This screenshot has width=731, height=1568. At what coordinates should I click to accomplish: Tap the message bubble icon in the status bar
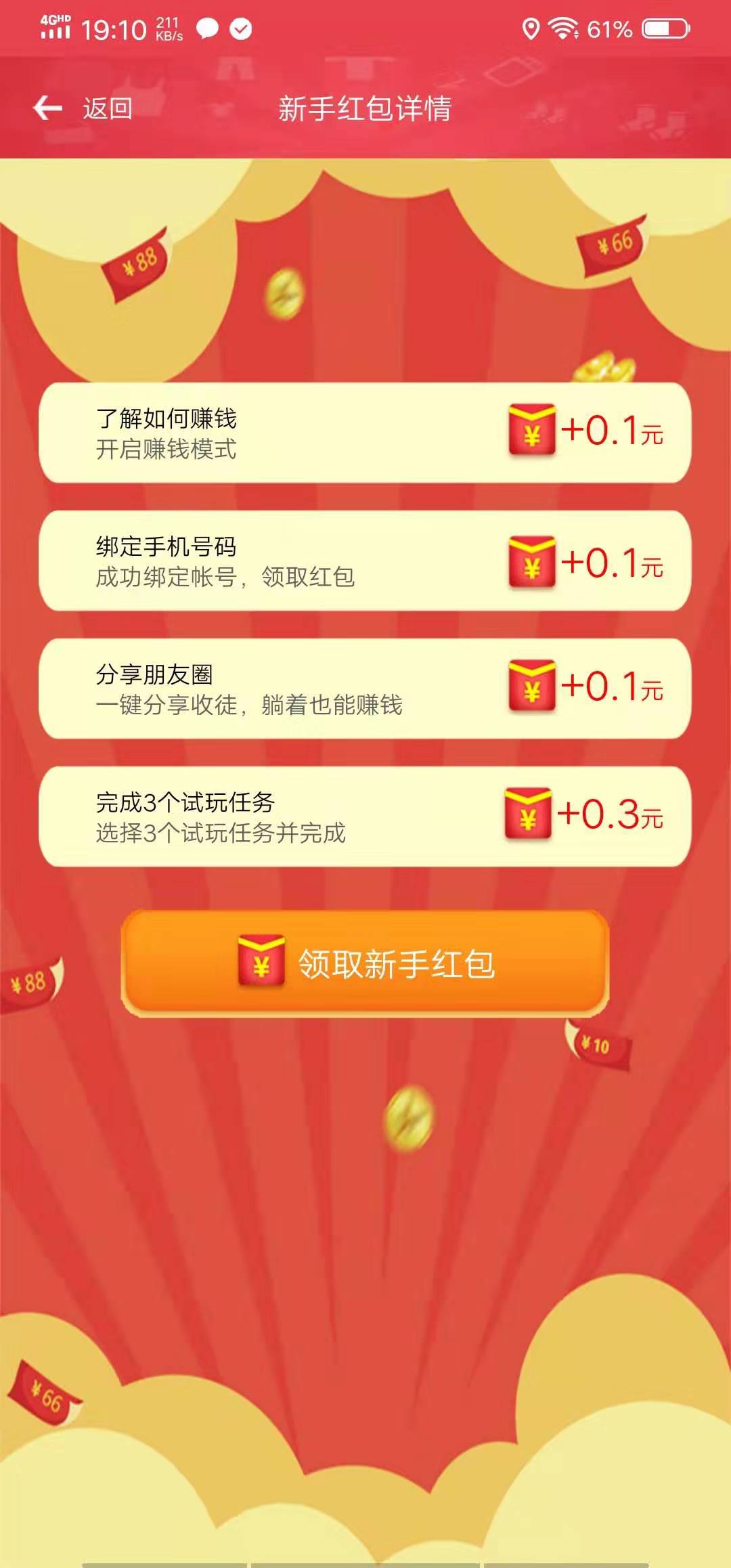coord(207,28)
